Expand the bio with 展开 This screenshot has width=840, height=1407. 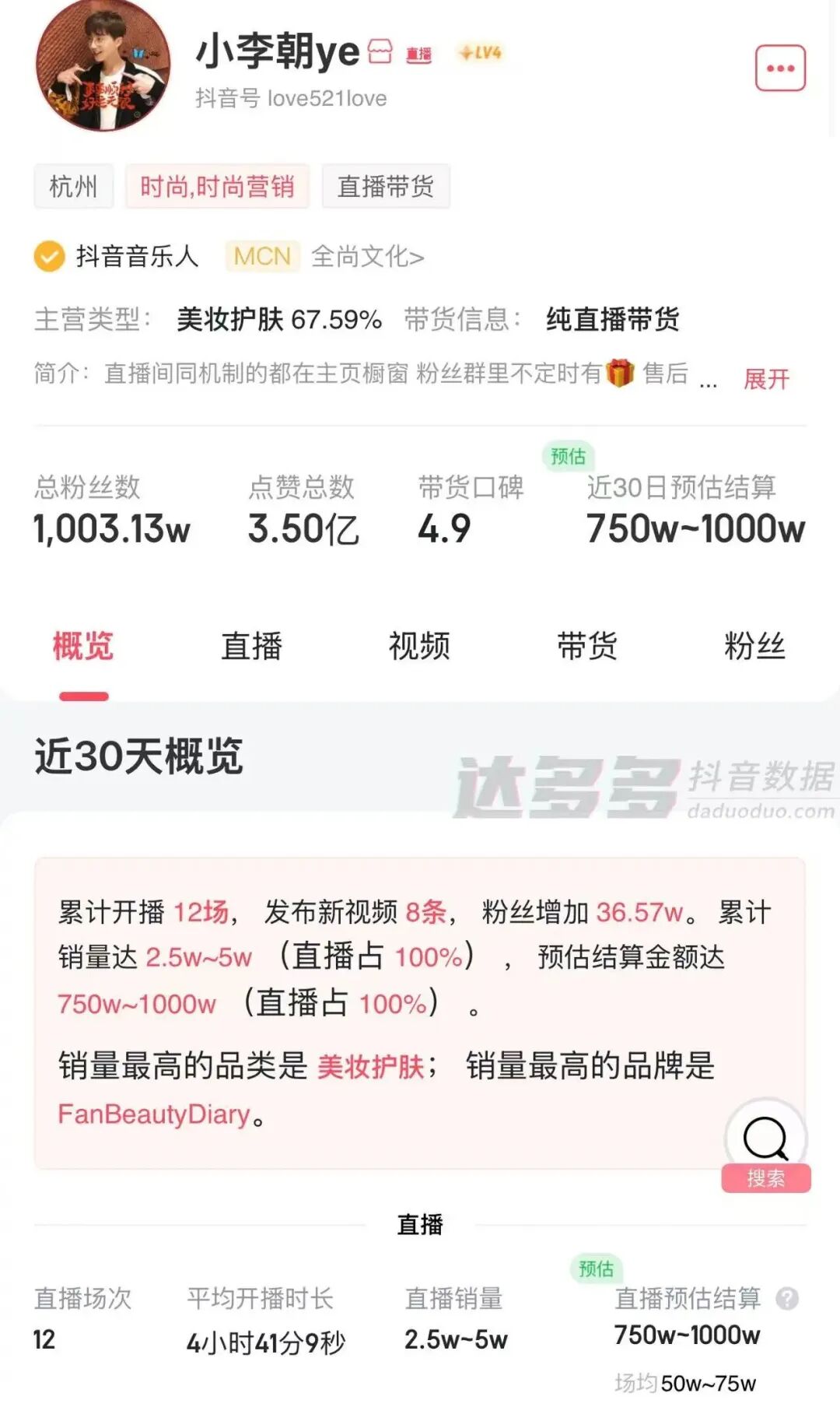click(x=766, y=379)
